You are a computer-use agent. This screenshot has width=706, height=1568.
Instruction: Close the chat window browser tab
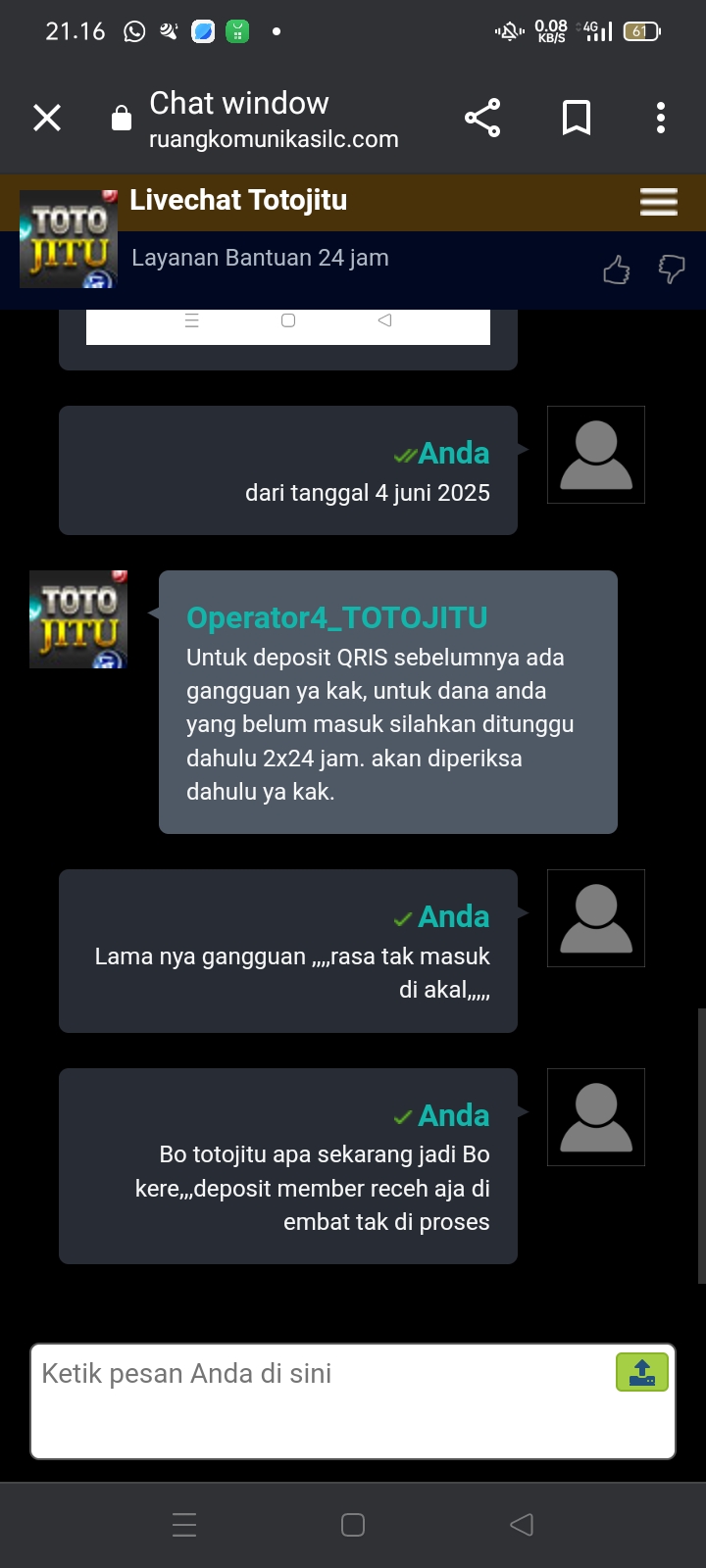pos(47,118)
